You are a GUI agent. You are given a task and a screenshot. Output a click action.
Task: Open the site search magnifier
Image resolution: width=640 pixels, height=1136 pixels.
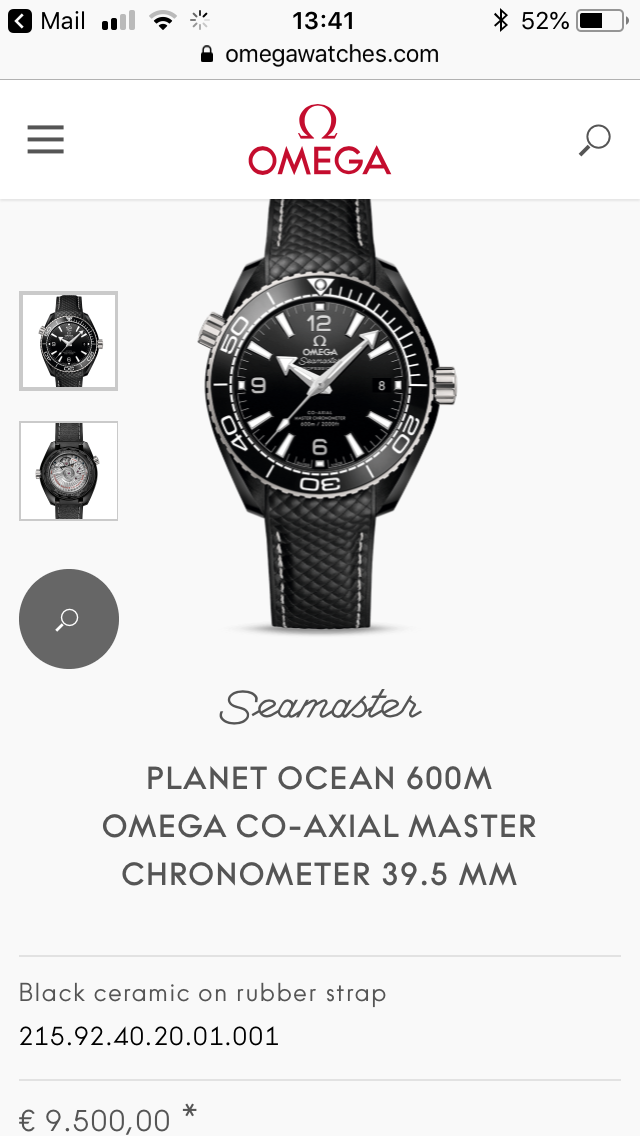tap(594, 140)
